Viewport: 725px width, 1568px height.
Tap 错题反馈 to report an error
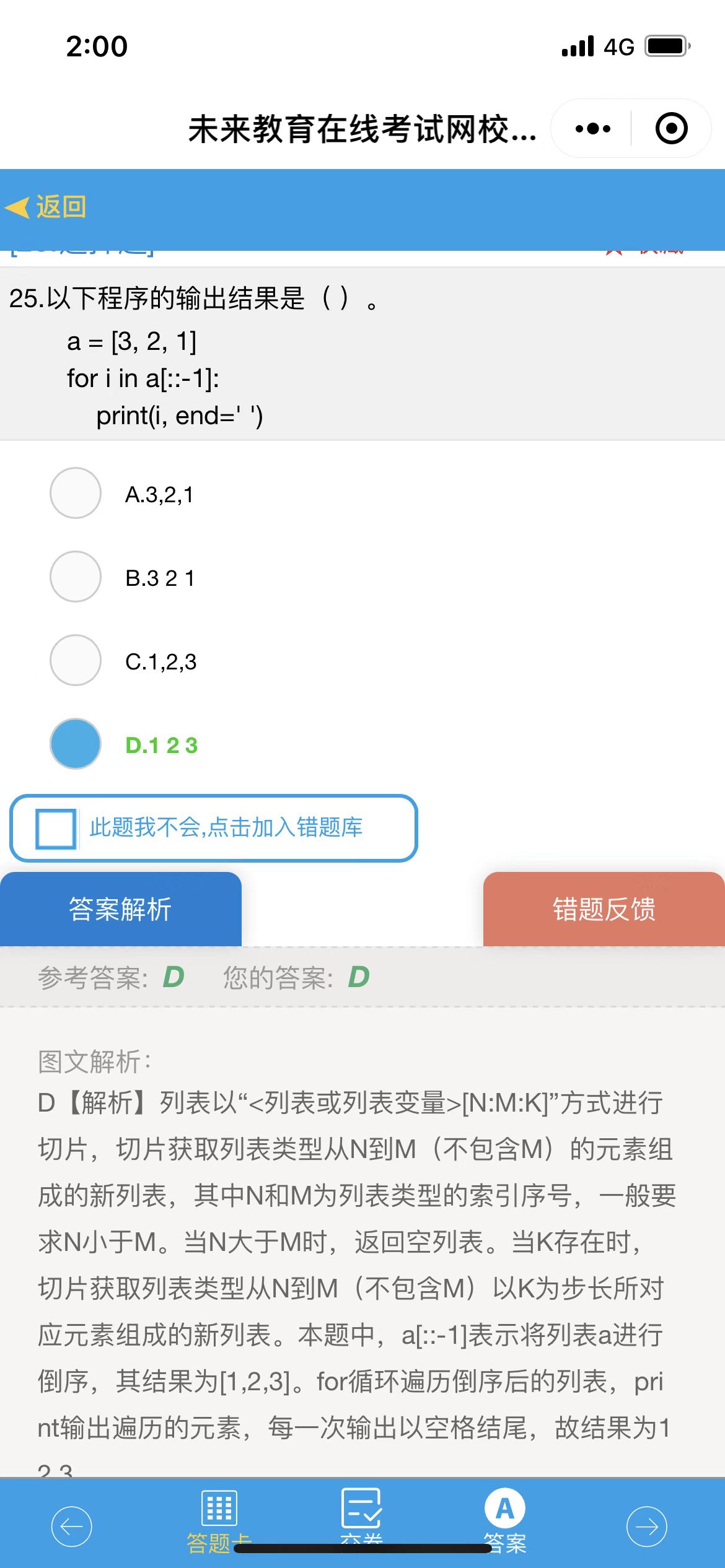(x=604, y=908)
